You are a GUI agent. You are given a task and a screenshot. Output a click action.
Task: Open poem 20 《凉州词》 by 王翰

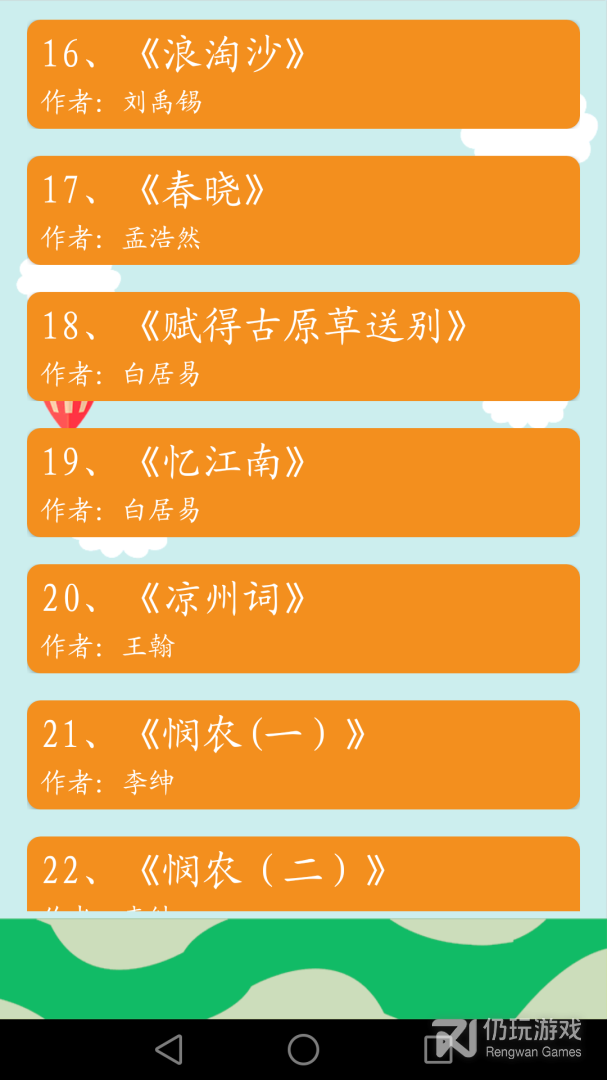303,619
